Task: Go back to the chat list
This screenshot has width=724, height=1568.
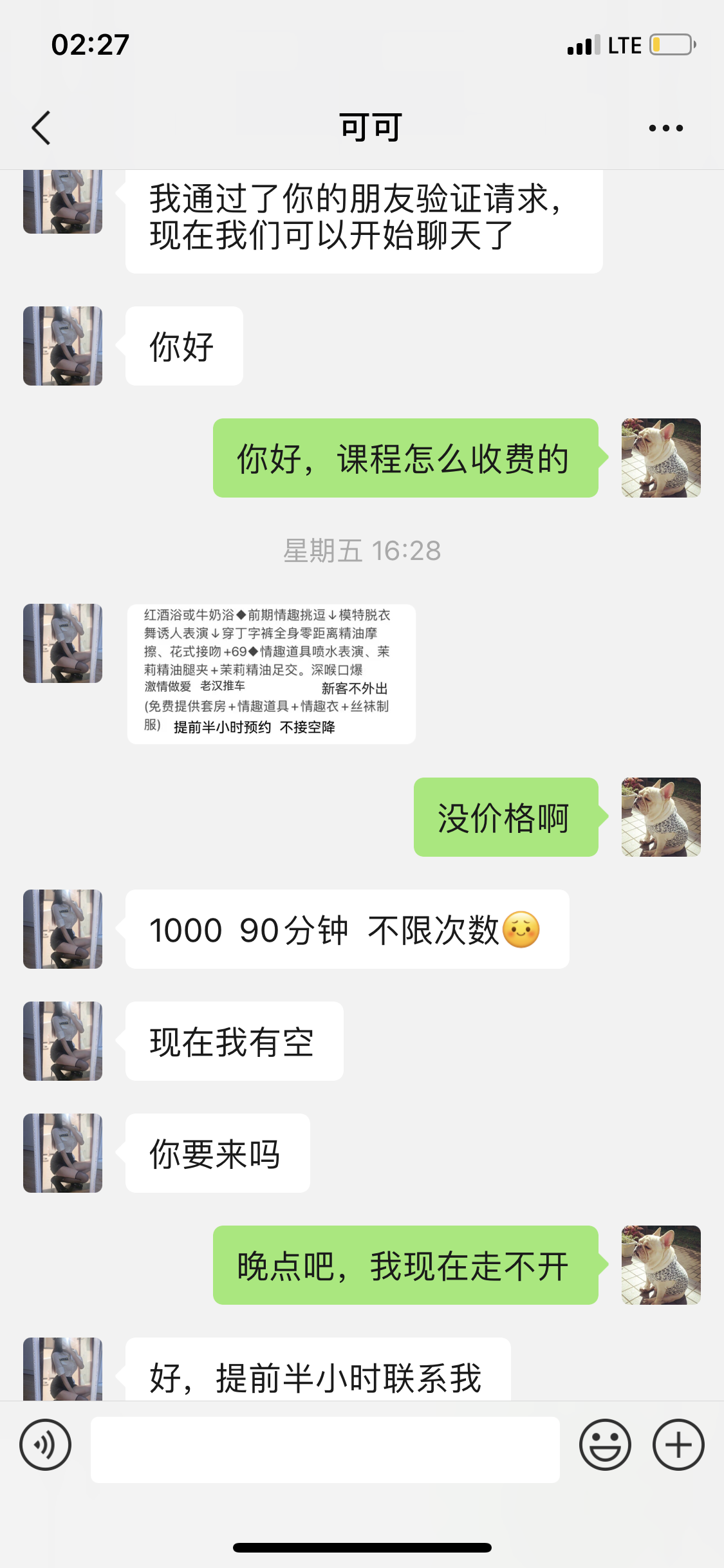Action: click(41, 127)
